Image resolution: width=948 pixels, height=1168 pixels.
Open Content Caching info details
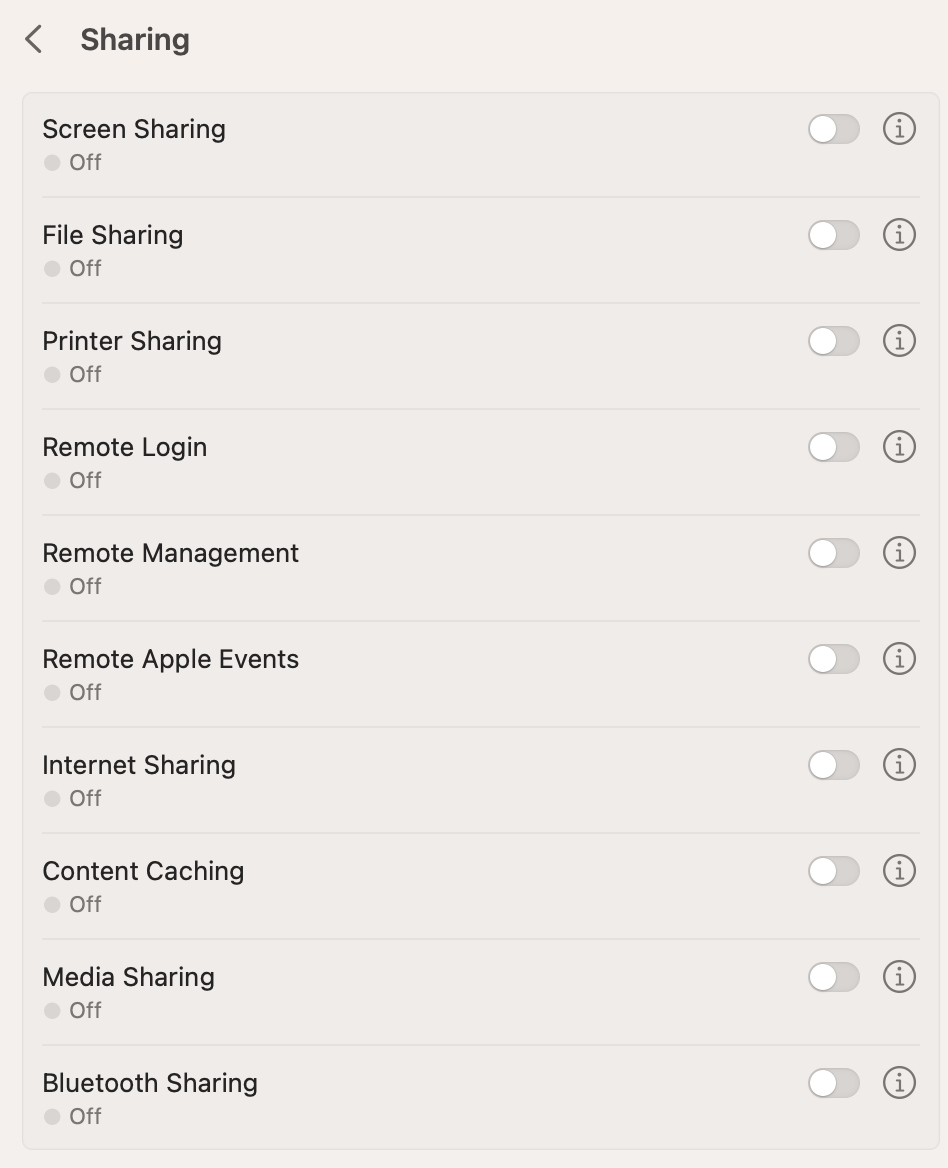(899, 871)
